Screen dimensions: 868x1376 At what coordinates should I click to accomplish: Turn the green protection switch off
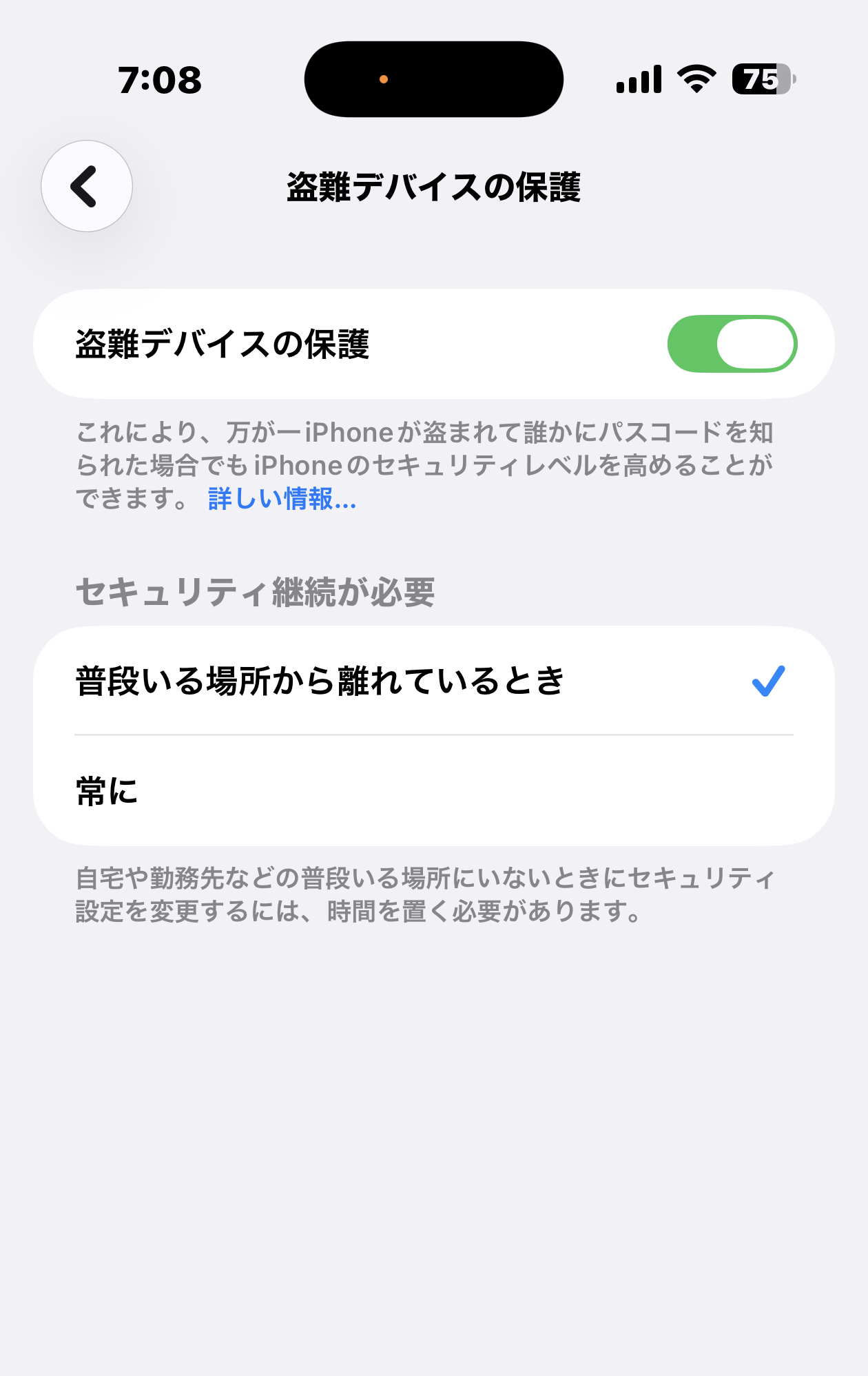point(734,343)
